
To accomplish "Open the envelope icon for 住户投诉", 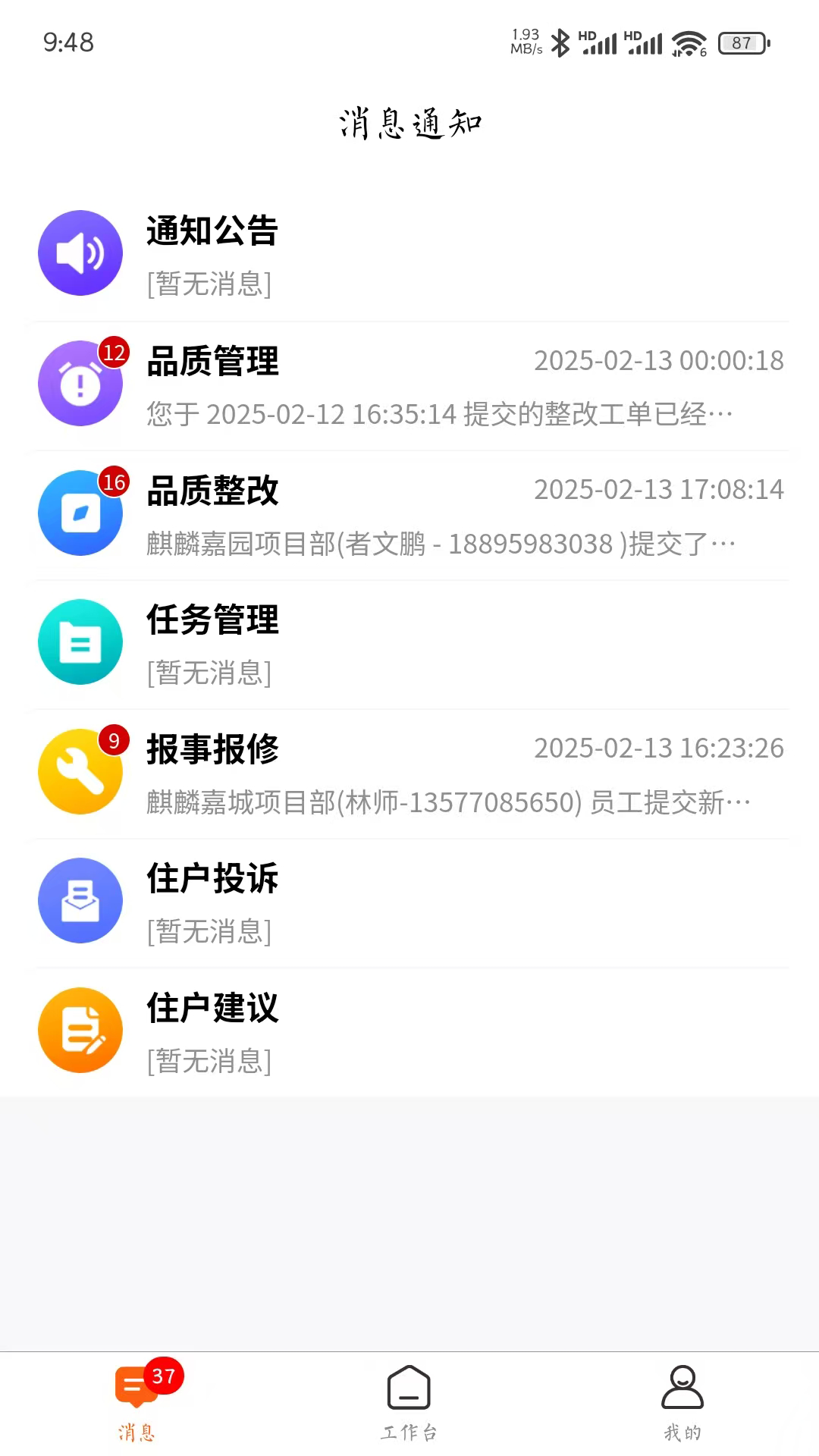I will point(80,901).
